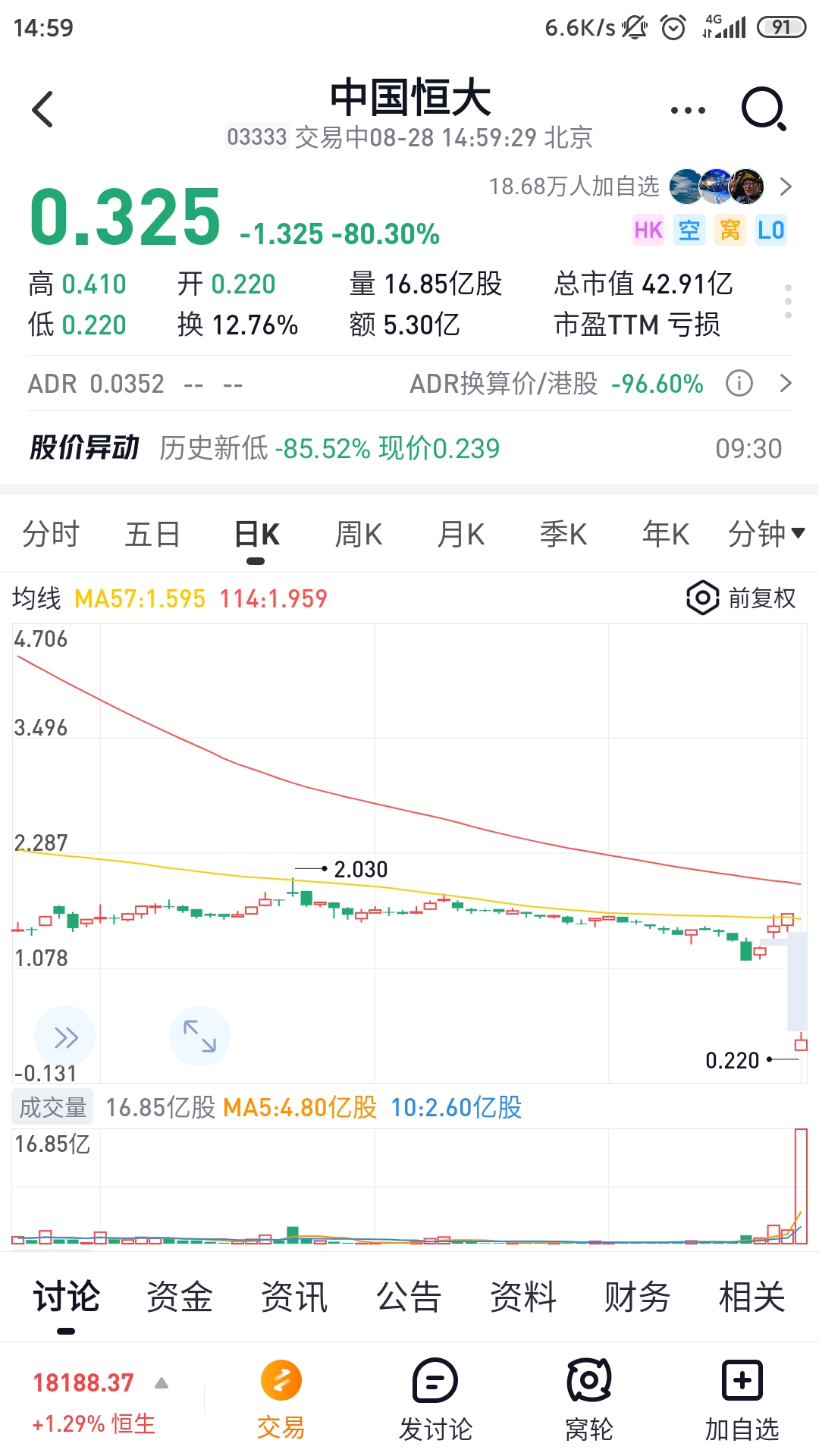Open 发讨论 to post a discussion
The width and height of the screenshot is (819, 1456).
(435, 1400)
